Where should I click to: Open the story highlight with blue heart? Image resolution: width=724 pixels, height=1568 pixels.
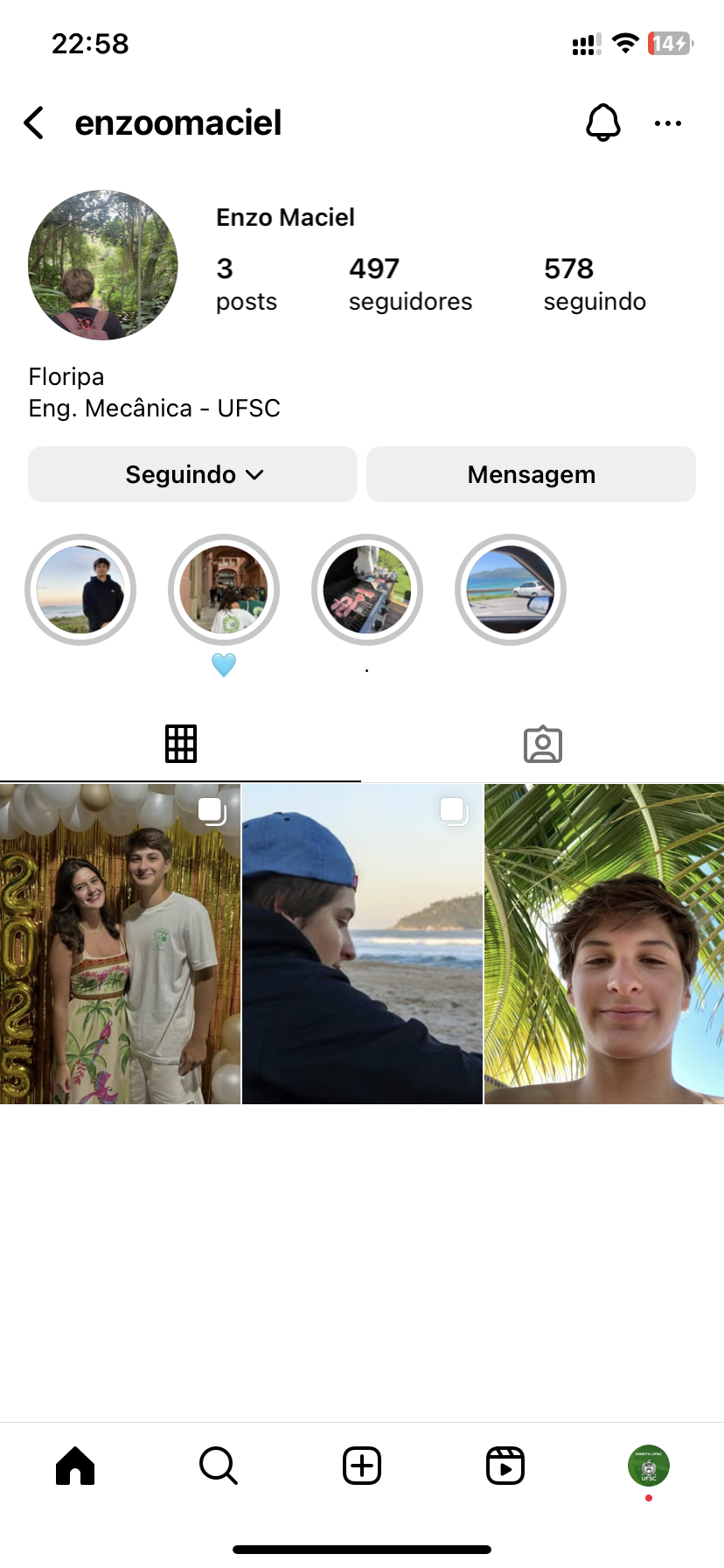(x=224, y=591)
